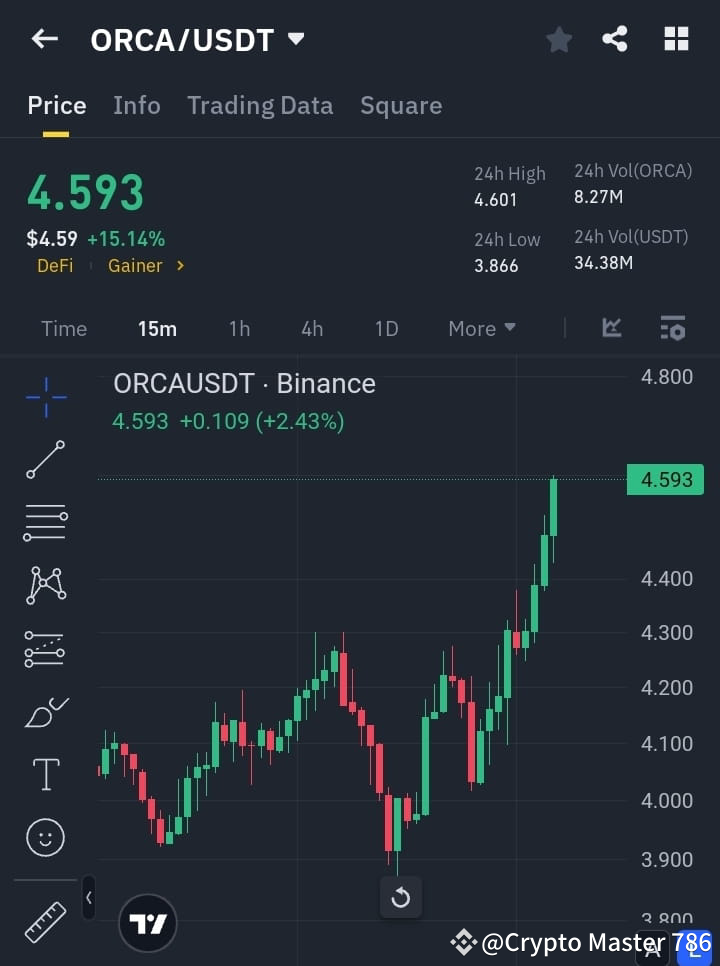Select the crosshair cursor tool

pyautogui.click(x=45, y=398)
